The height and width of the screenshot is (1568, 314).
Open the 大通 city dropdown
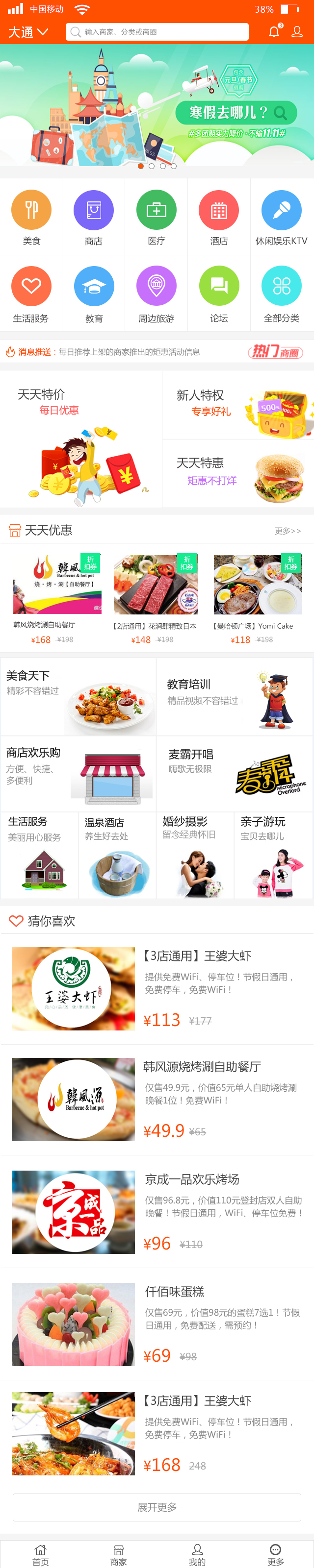[27, 32]
